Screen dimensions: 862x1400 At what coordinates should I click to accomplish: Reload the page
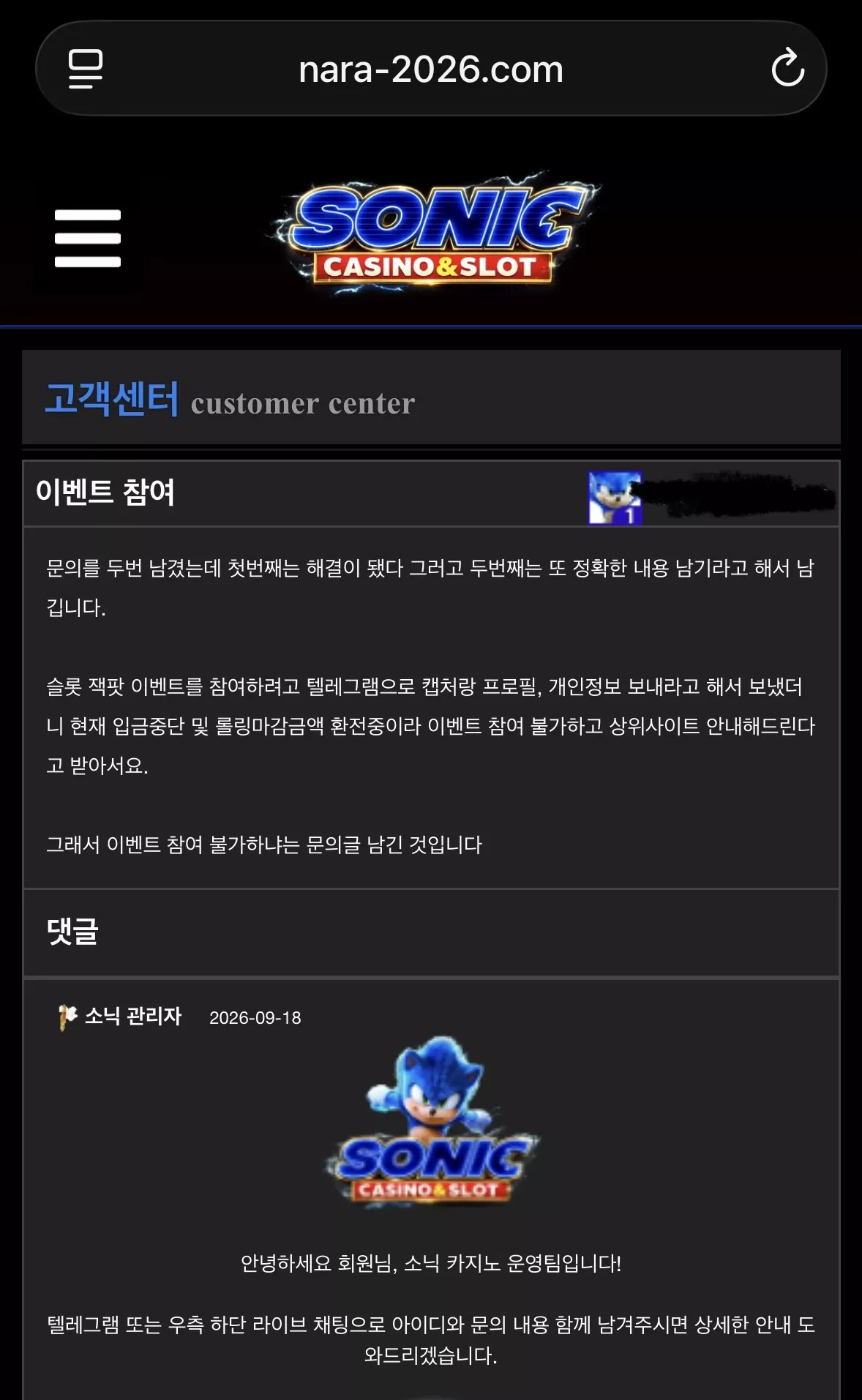787,68
